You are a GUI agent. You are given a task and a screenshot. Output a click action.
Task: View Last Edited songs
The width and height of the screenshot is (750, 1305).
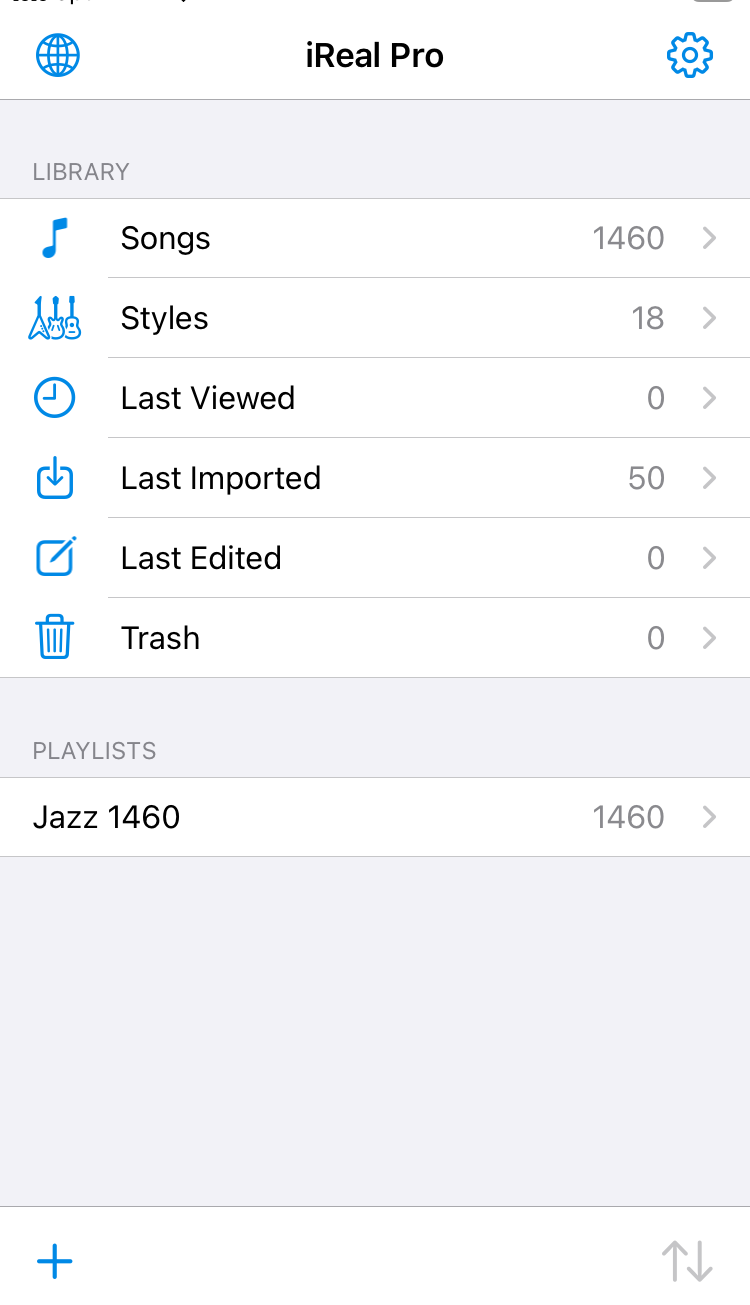click(375, 558)
